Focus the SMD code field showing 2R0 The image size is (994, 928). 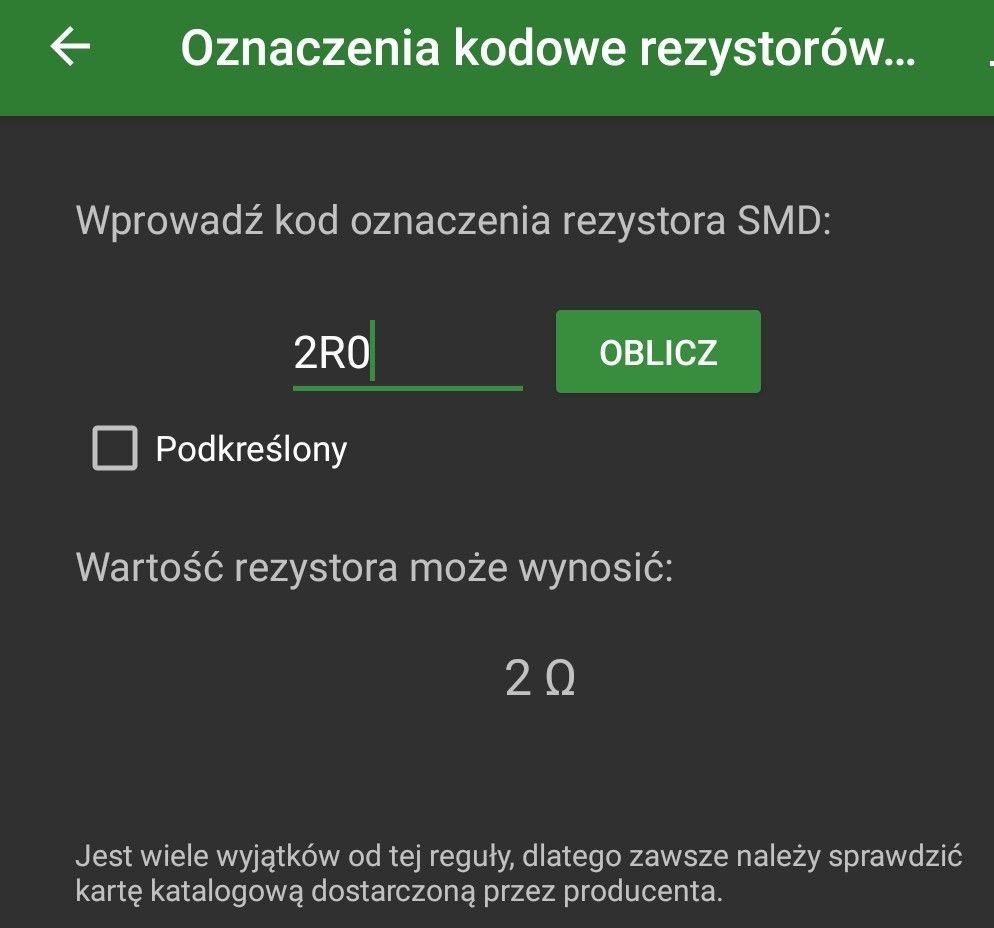[406, 355]
